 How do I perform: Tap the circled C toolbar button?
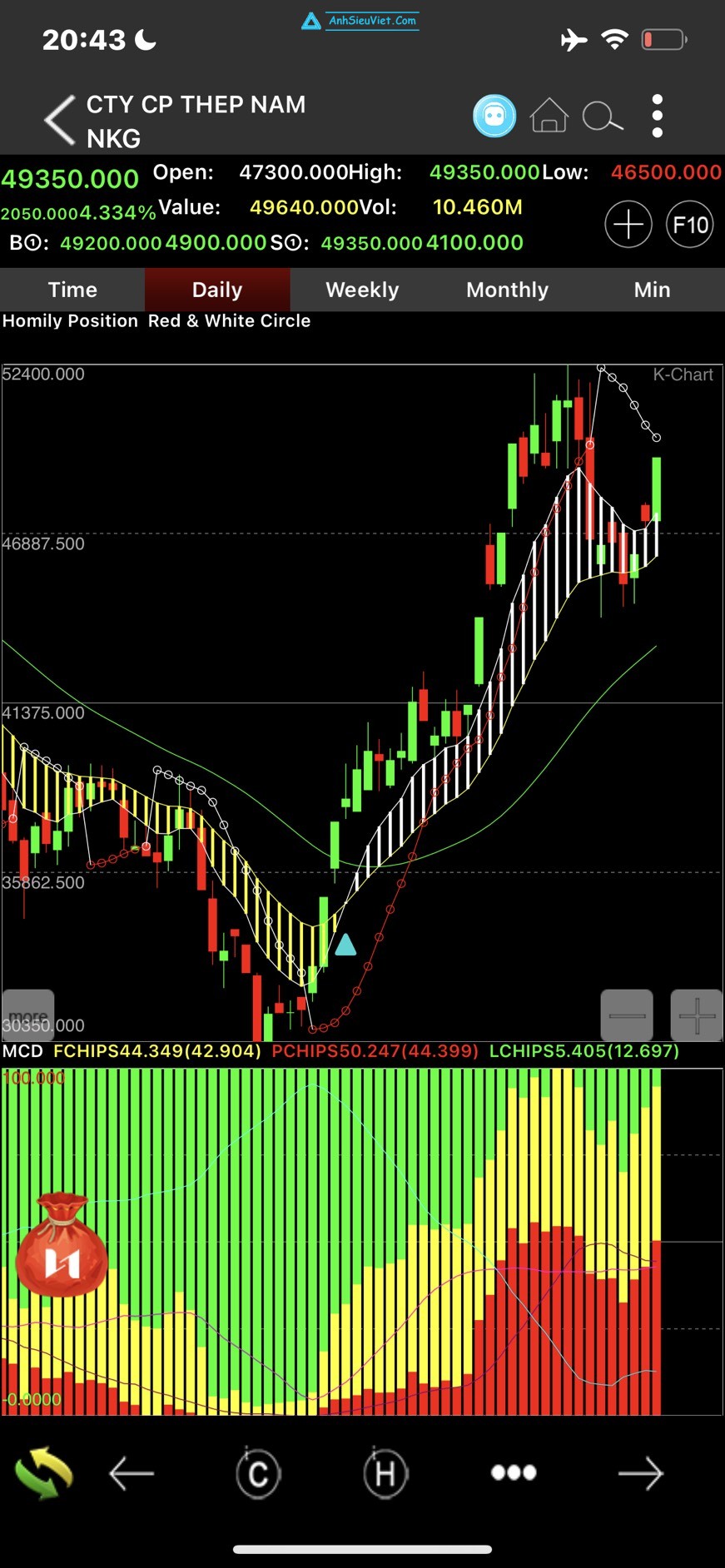[x=258, y=1473]
